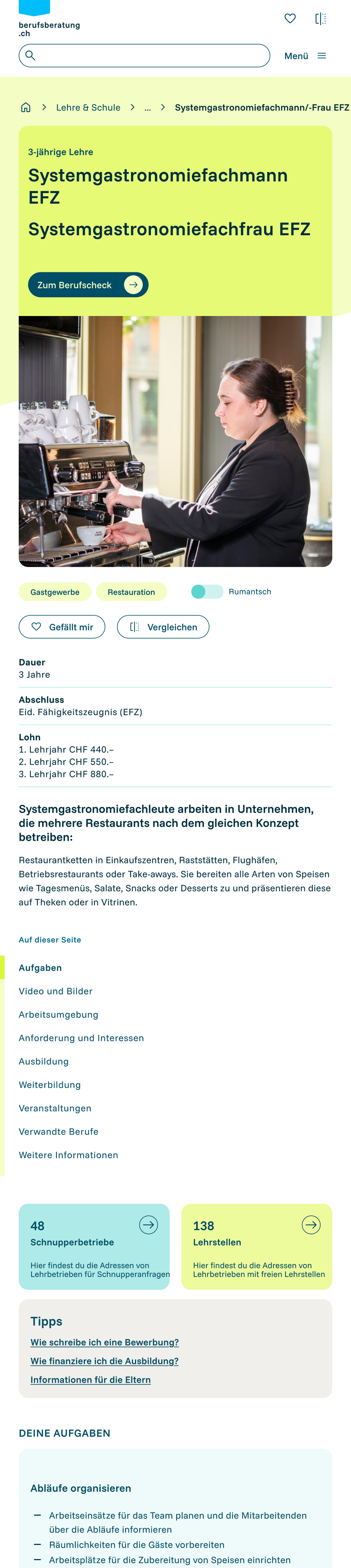Viewport: 351px width, 1568px height.
Task: Like this profession with Gefällt mir
Action: tap(62, 626)
